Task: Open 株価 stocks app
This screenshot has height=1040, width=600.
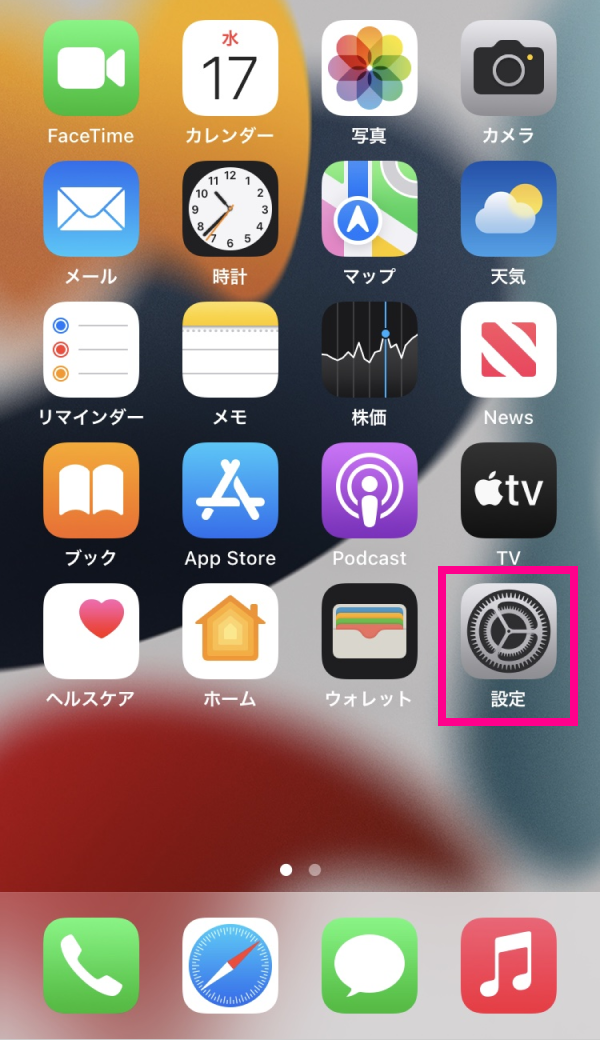Action: (369, 350)
